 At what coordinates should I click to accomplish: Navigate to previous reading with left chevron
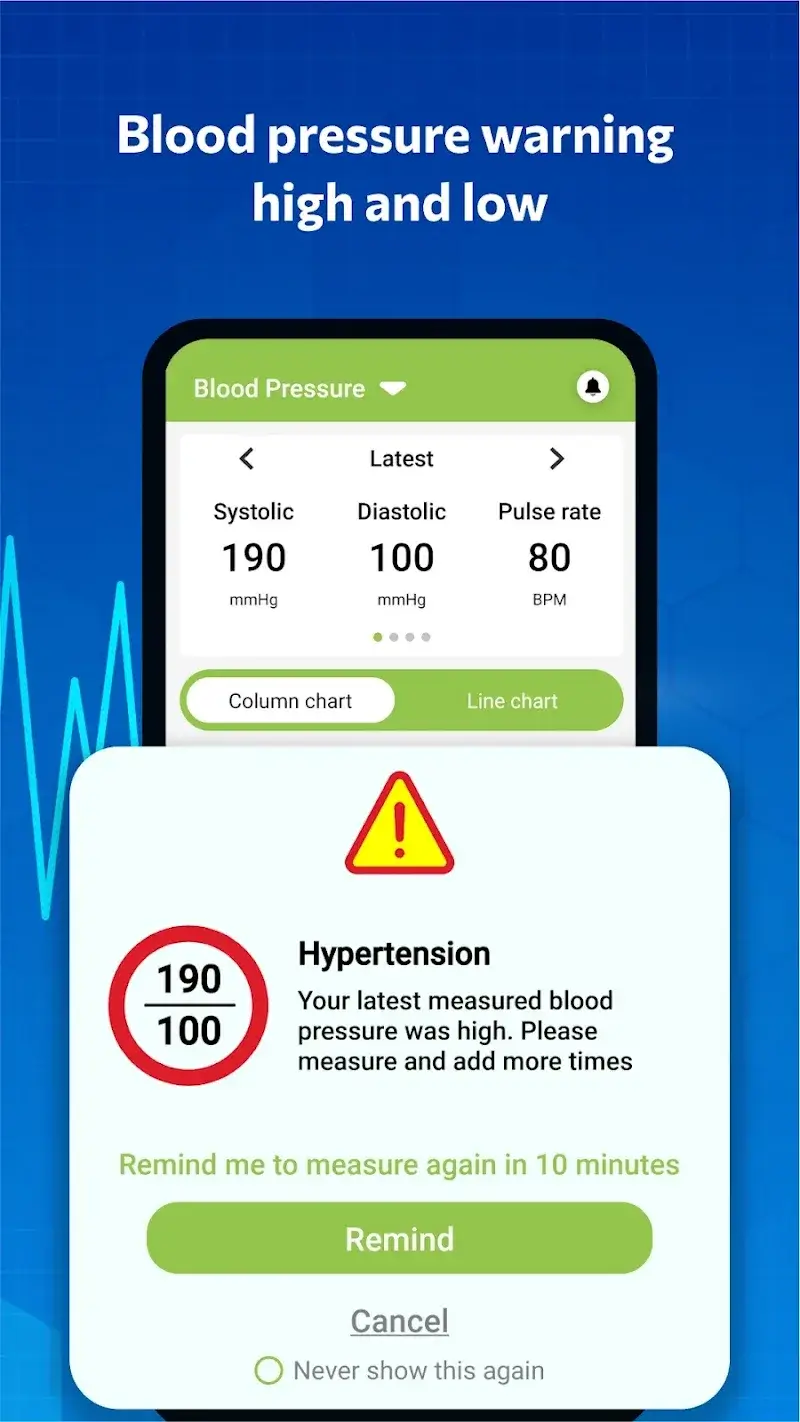246,459
